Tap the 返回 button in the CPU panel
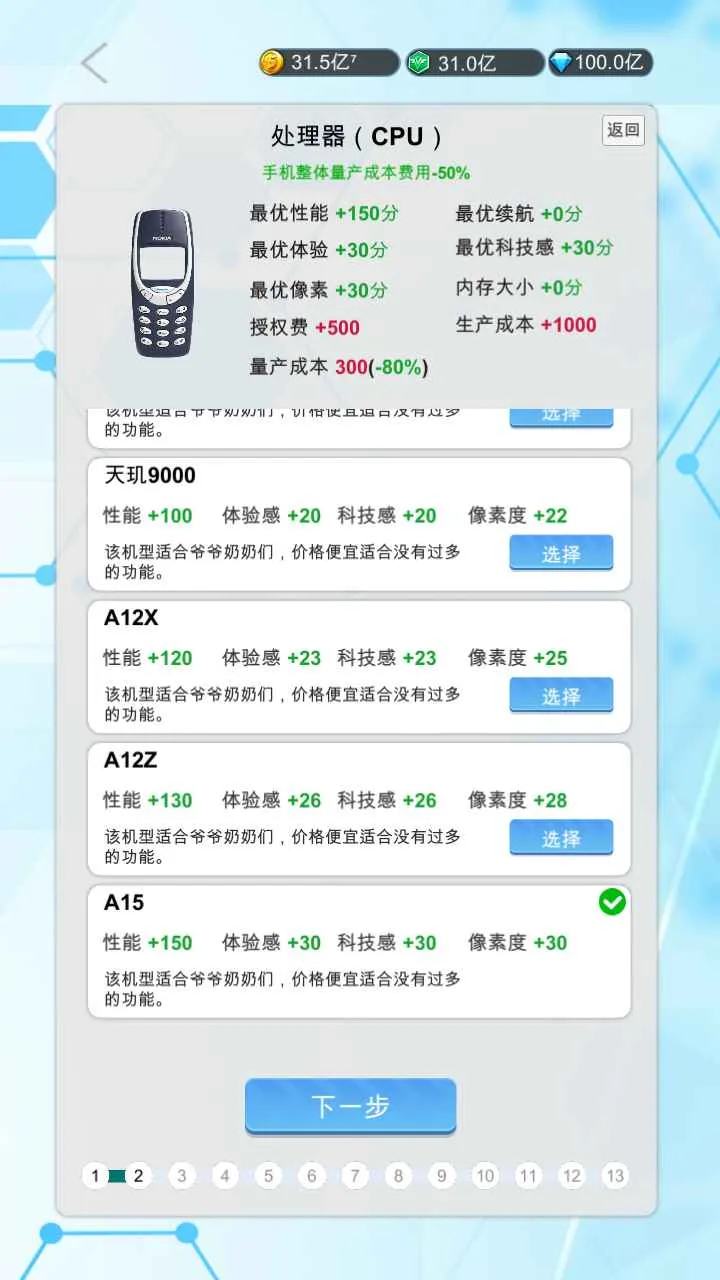This screenshot has width=720, height=1280. (x=623, y=130)
